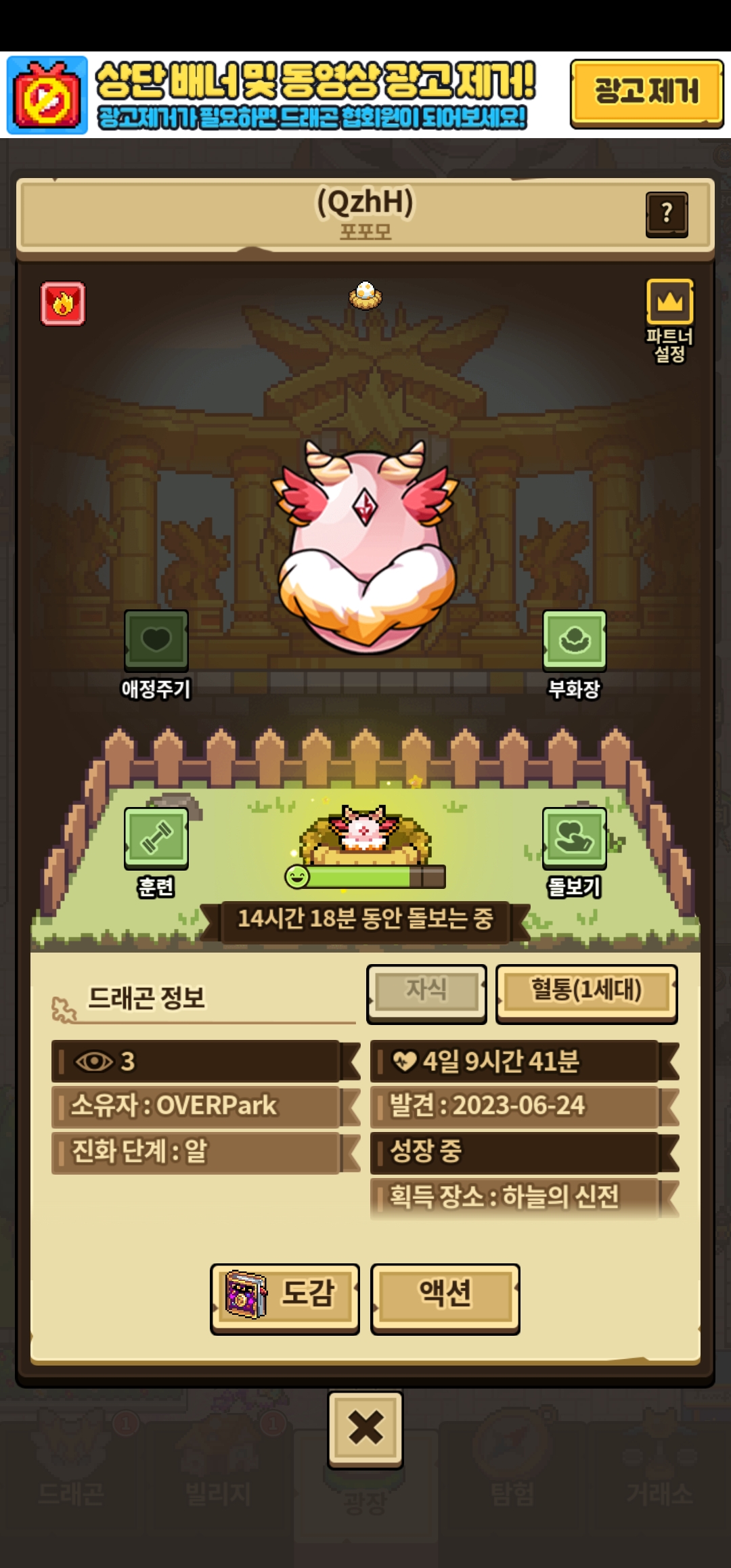Tap the 광고제거 button in the banner
The height and width of the screenshot is (1568, 731).
point(646,93)
